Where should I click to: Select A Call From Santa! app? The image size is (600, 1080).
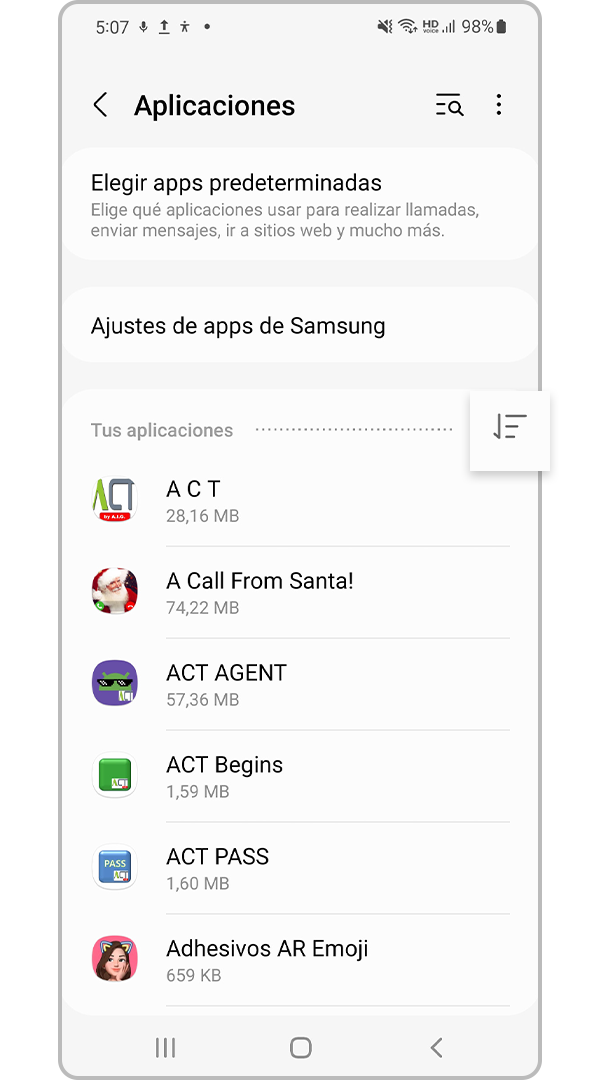[300, 593]
